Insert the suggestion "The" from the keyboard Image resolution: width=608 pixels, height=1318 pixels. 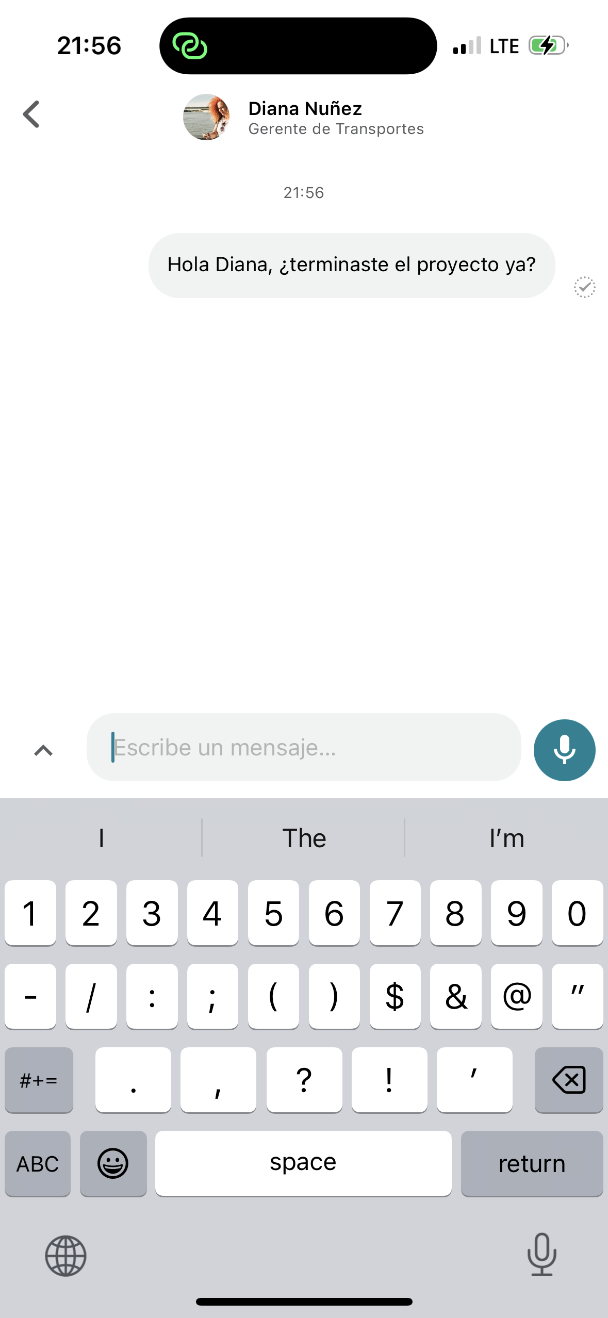click(304, 838)
